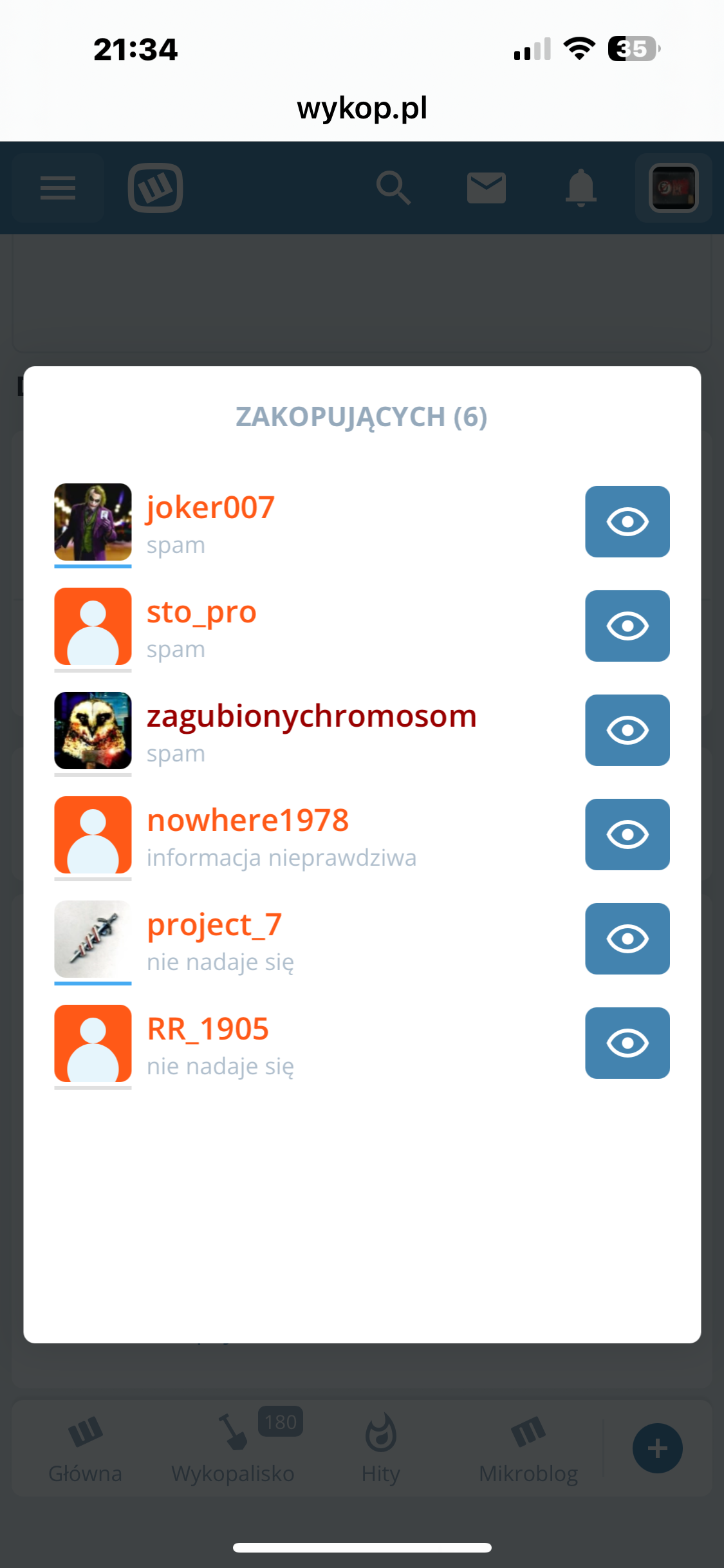The height and width of the screenshot is (1568, 724).
Task: Open sto_pro's profile link
Action: click(x=201, y=611)
